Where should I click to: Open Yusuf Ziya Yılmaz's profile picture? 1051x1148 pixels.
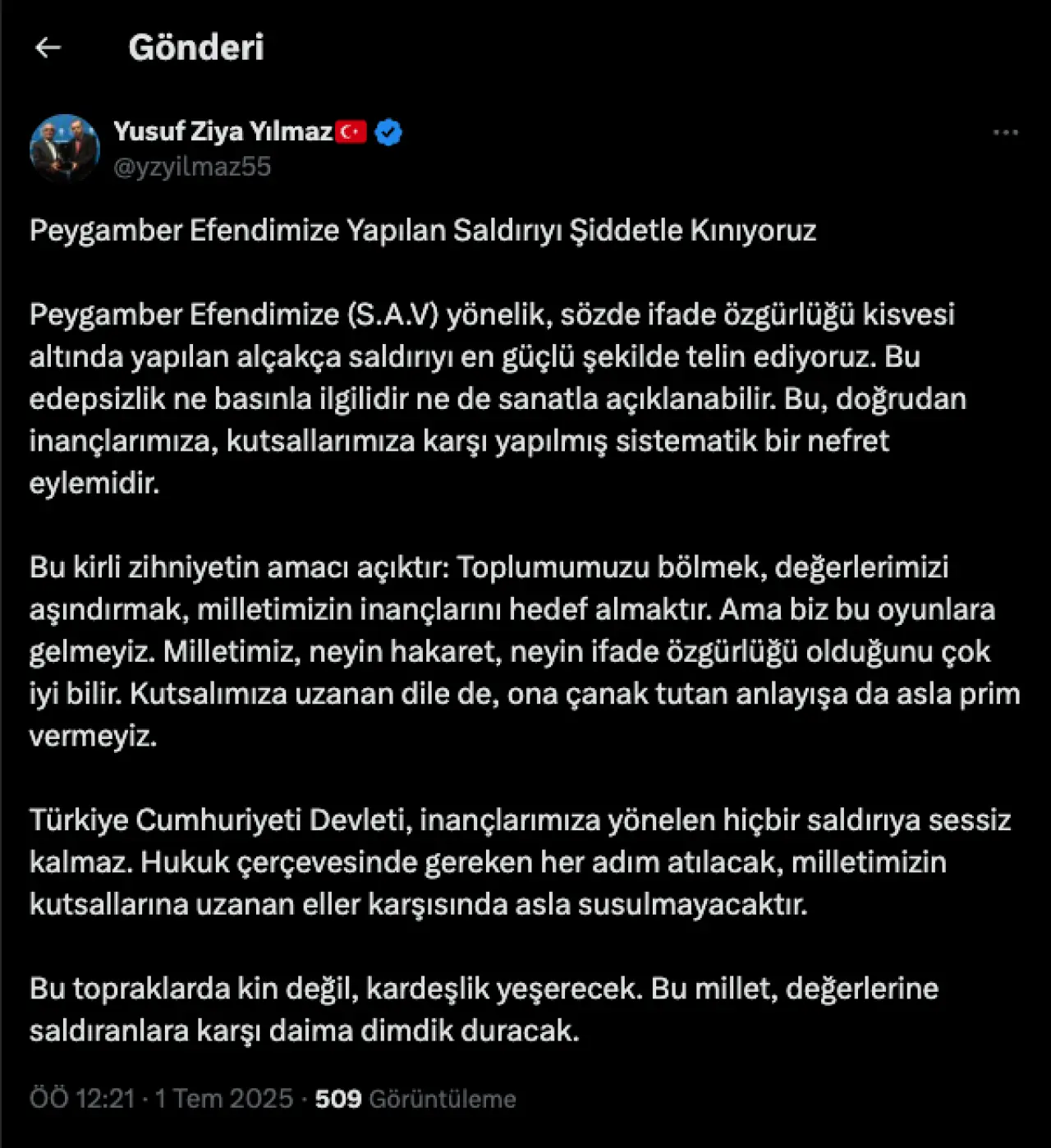64,148
